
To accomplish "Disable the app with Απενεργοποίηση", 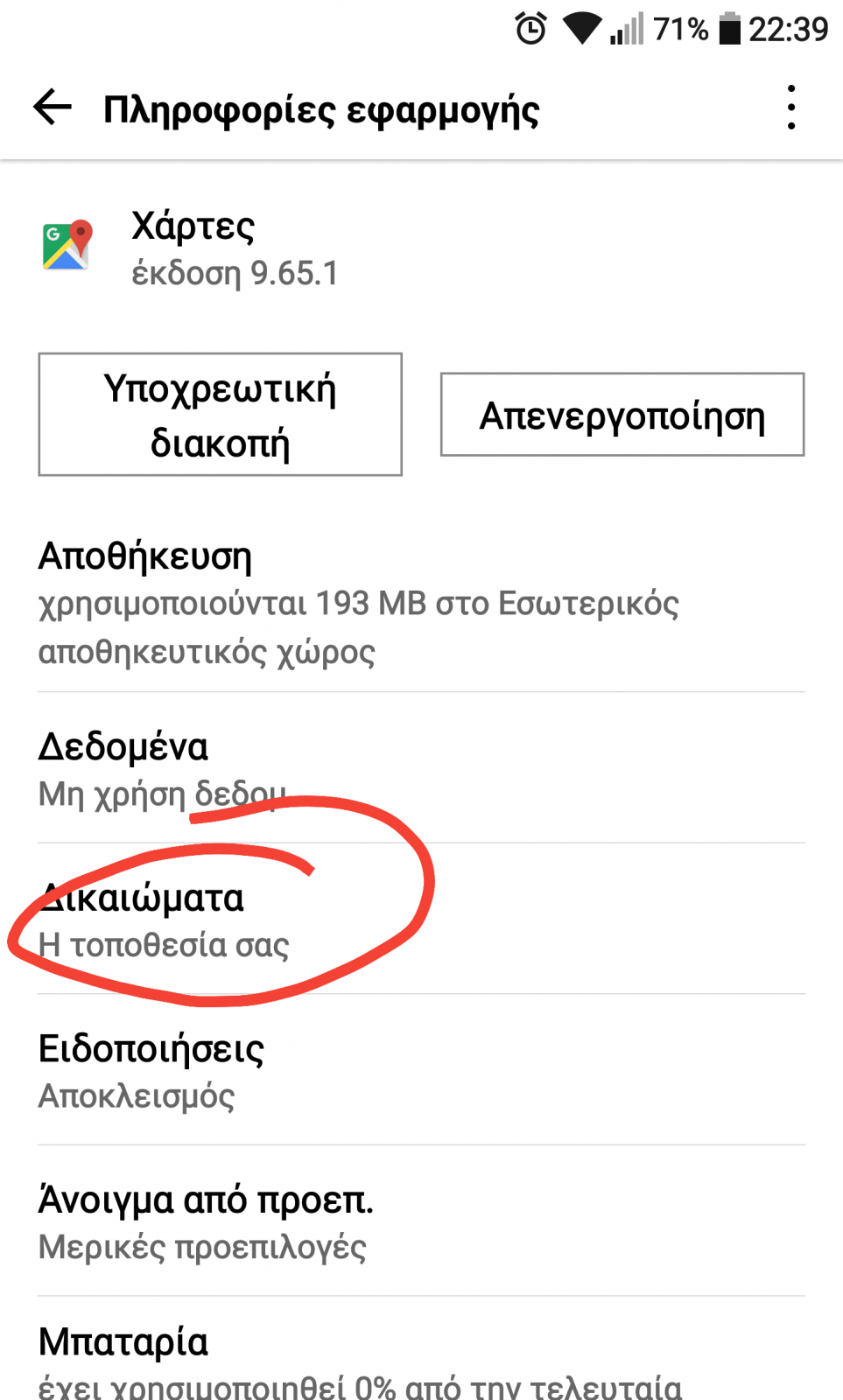I will pos(622,415).
